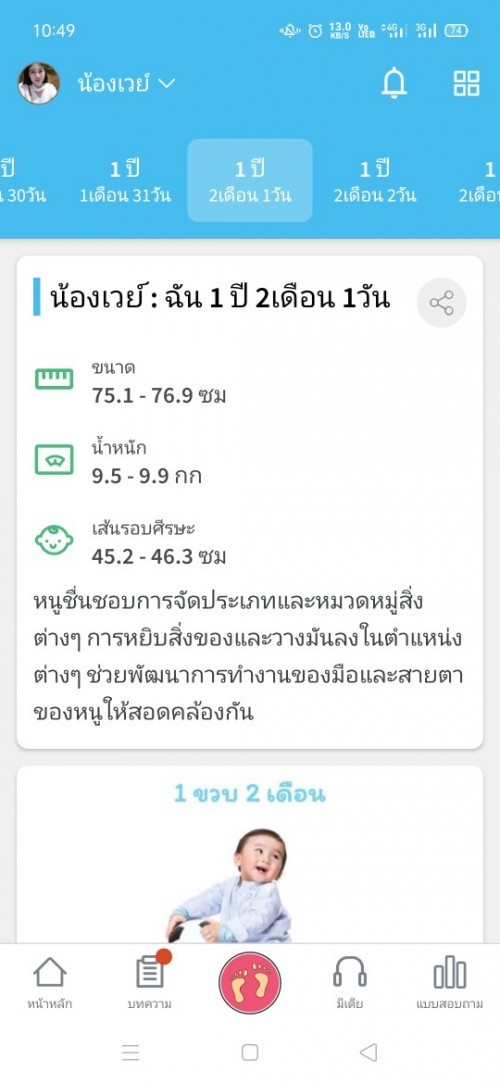The image size is (500, 1083).
Task: Open the 1 ขวบ 2 เดือน card
Action: [250, 854]
